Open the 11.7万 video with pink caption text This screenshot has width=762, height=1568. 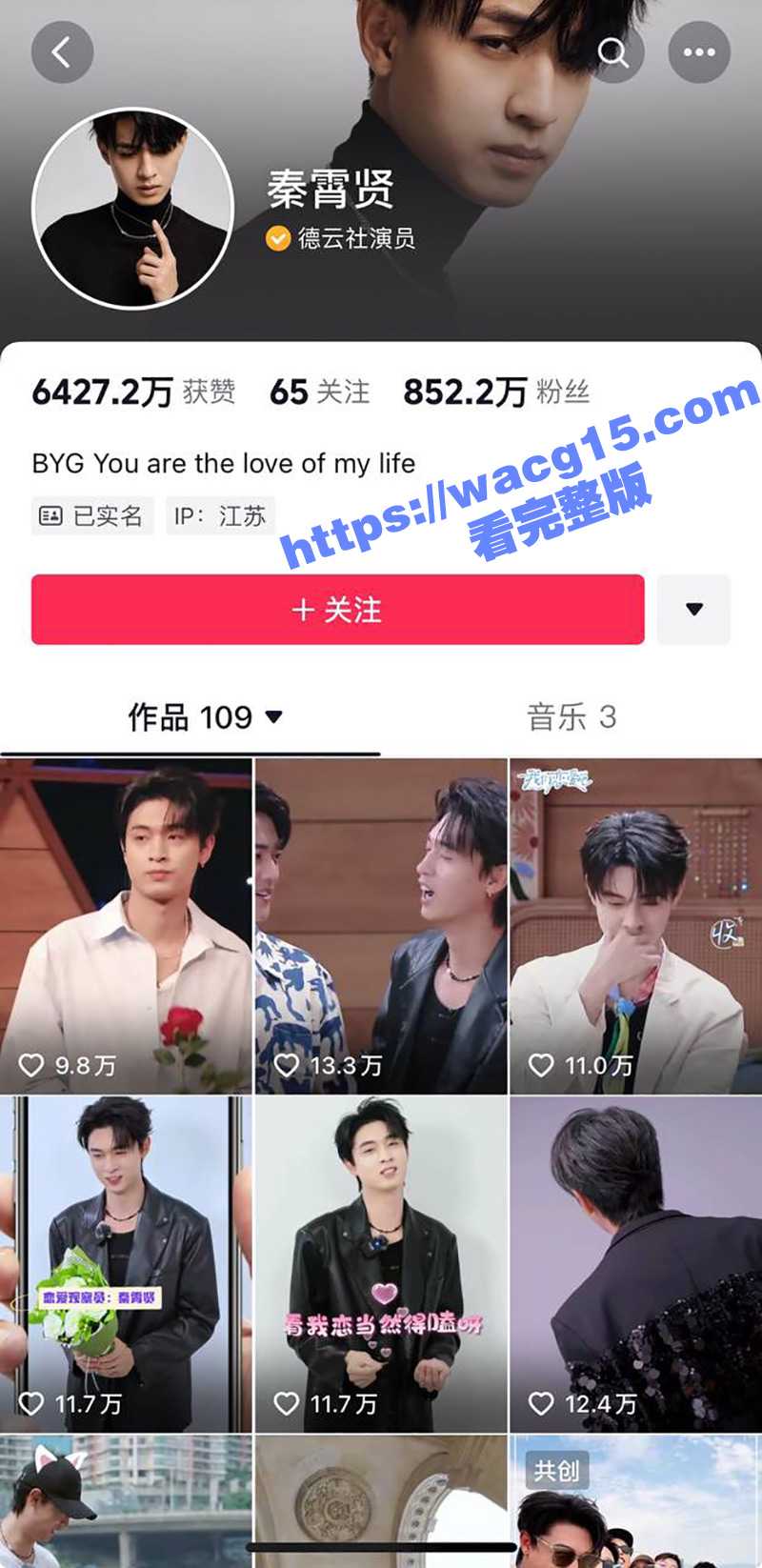(381, 1264)
